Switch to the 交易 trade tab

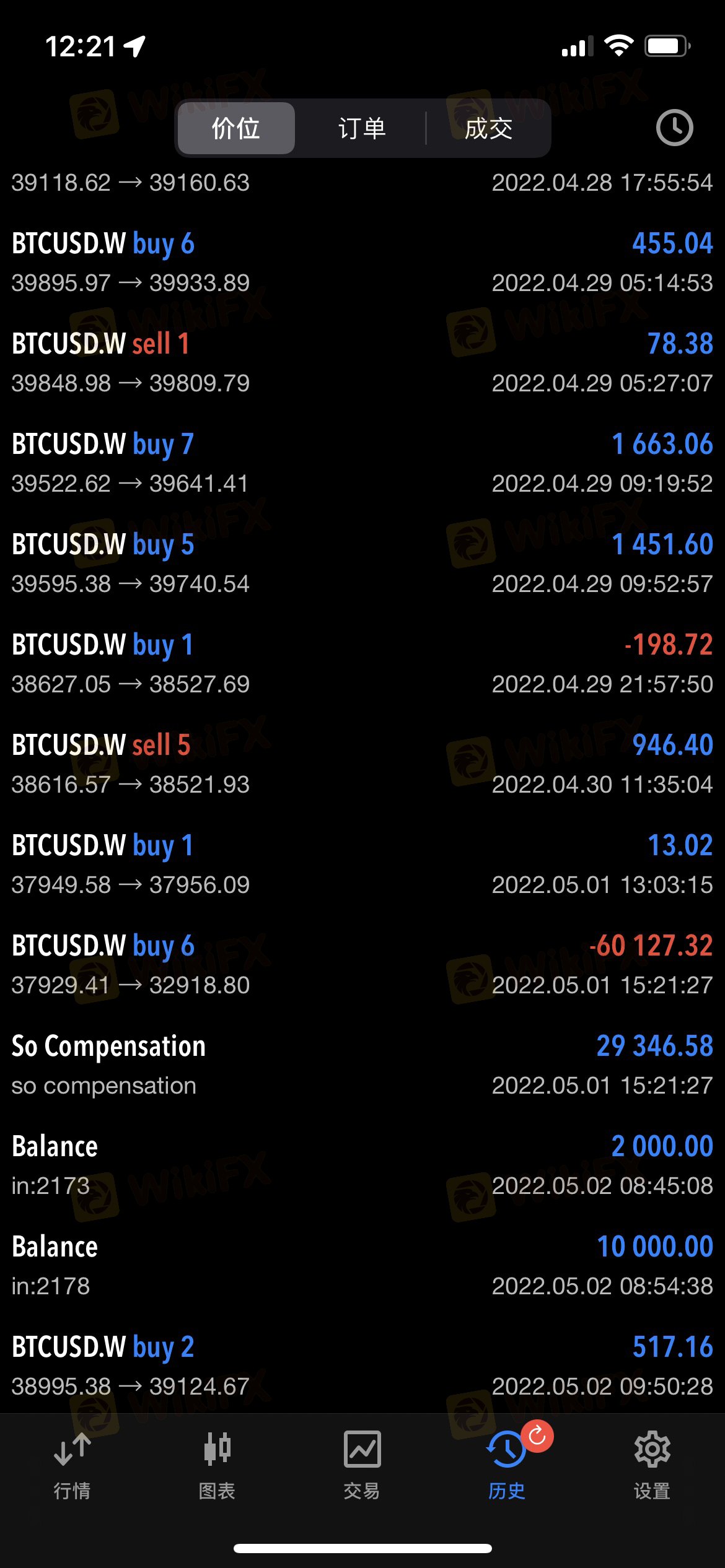coord(362,1465)
